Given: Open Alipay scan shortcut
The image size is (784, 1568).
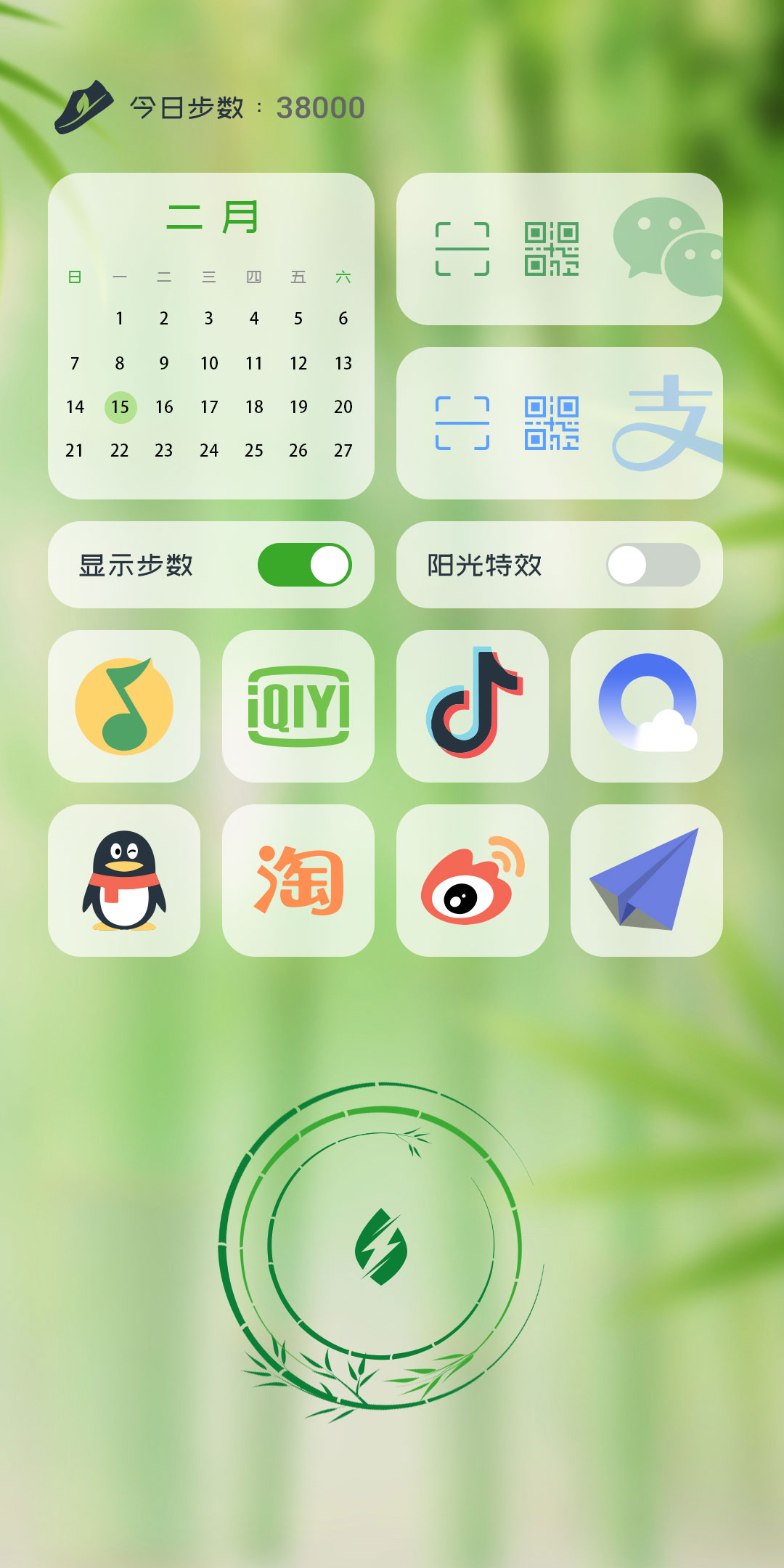Looking at the screenshot, I should (462, 423).
